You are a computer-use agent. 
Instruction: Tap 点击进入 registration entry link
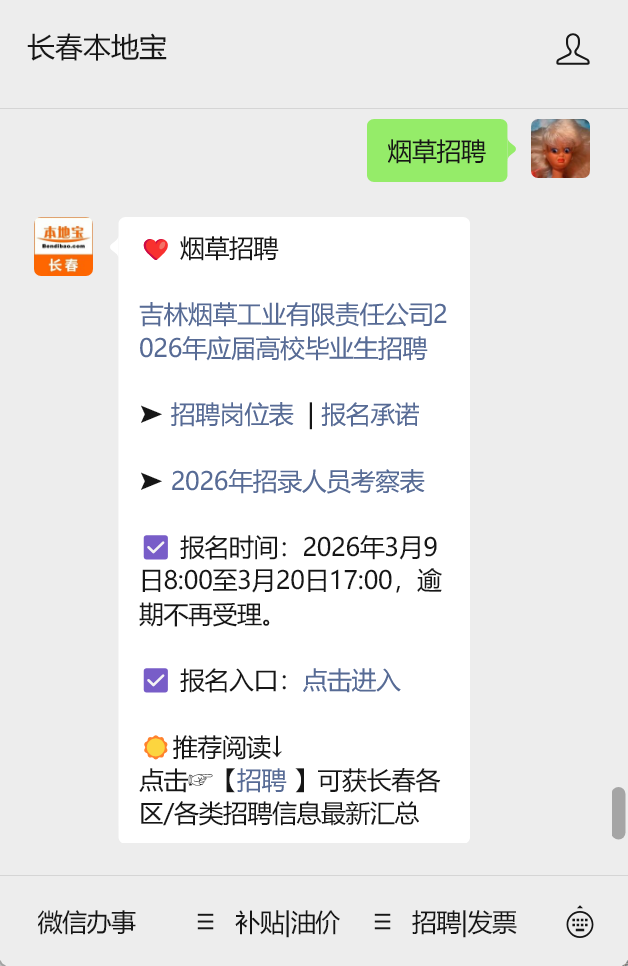[x=351, y=681]
